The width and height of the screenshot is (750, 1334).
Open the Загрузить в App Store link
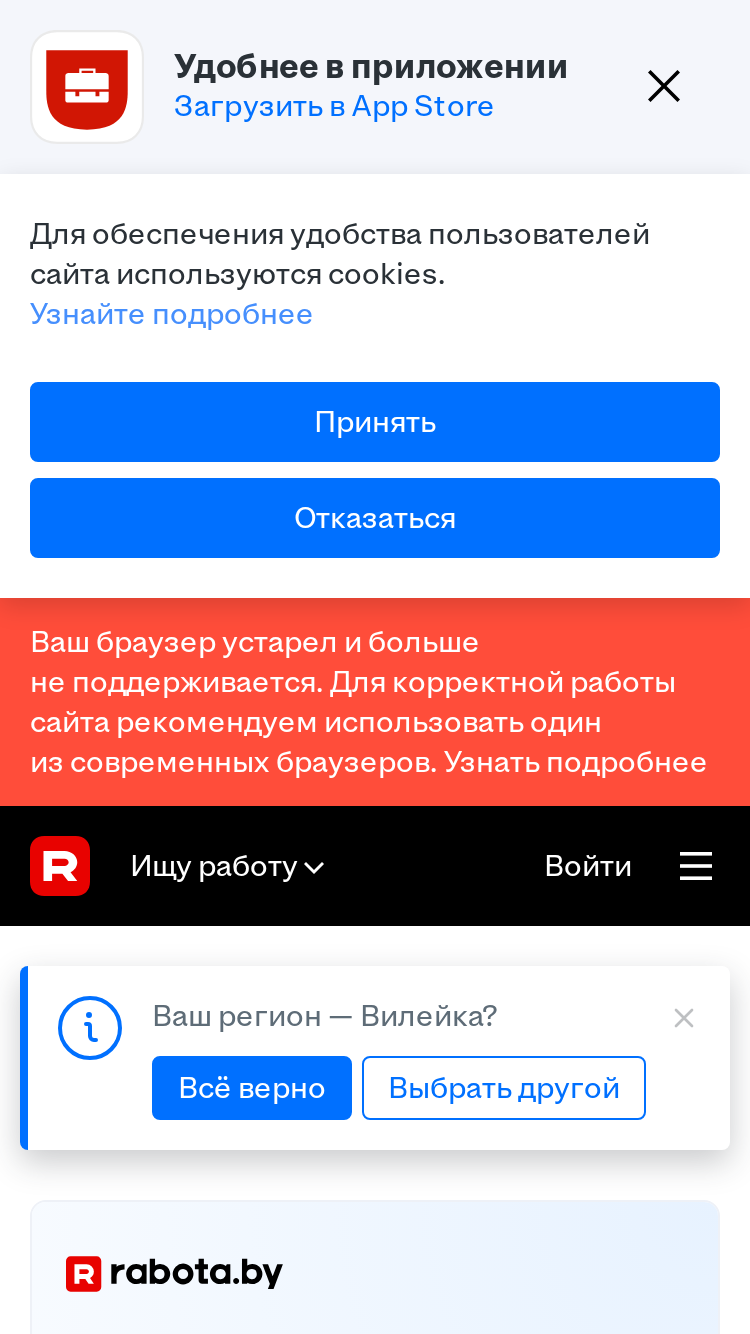334,106
